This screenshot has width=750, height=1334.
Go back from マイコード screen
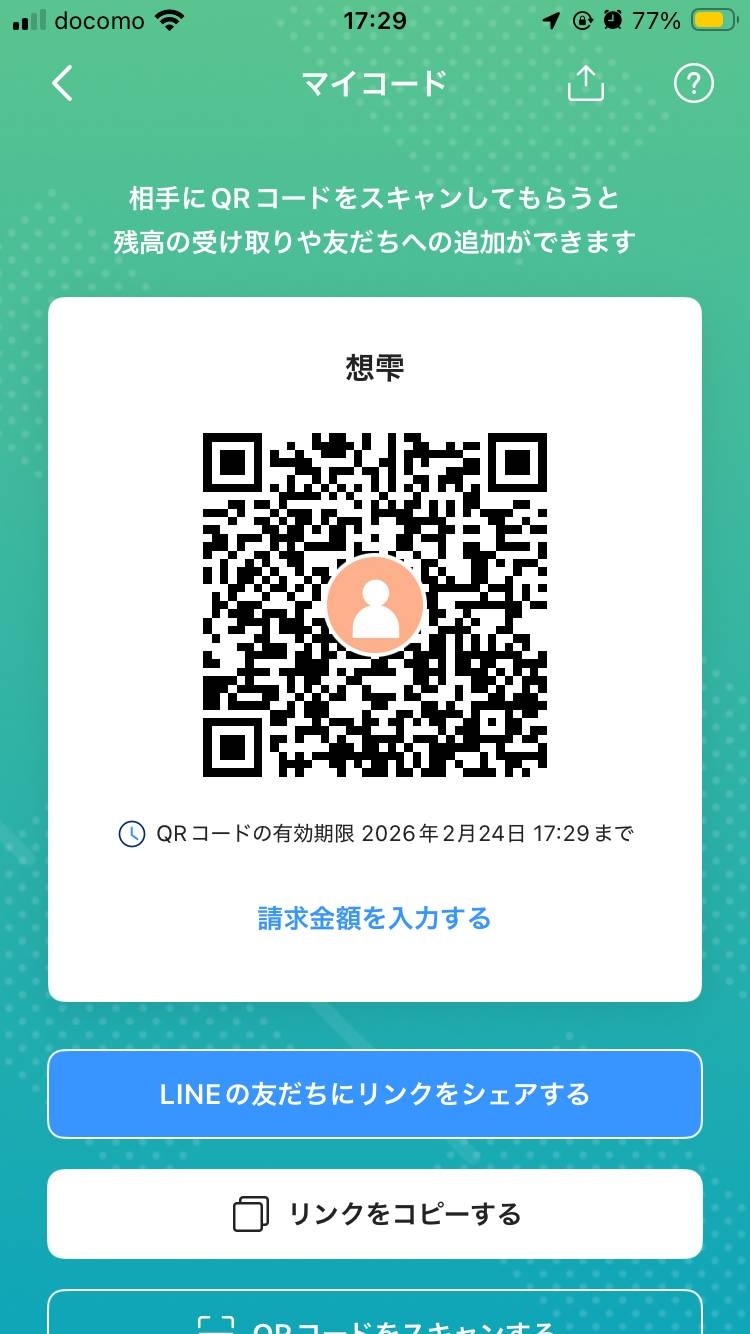point(62,84)
